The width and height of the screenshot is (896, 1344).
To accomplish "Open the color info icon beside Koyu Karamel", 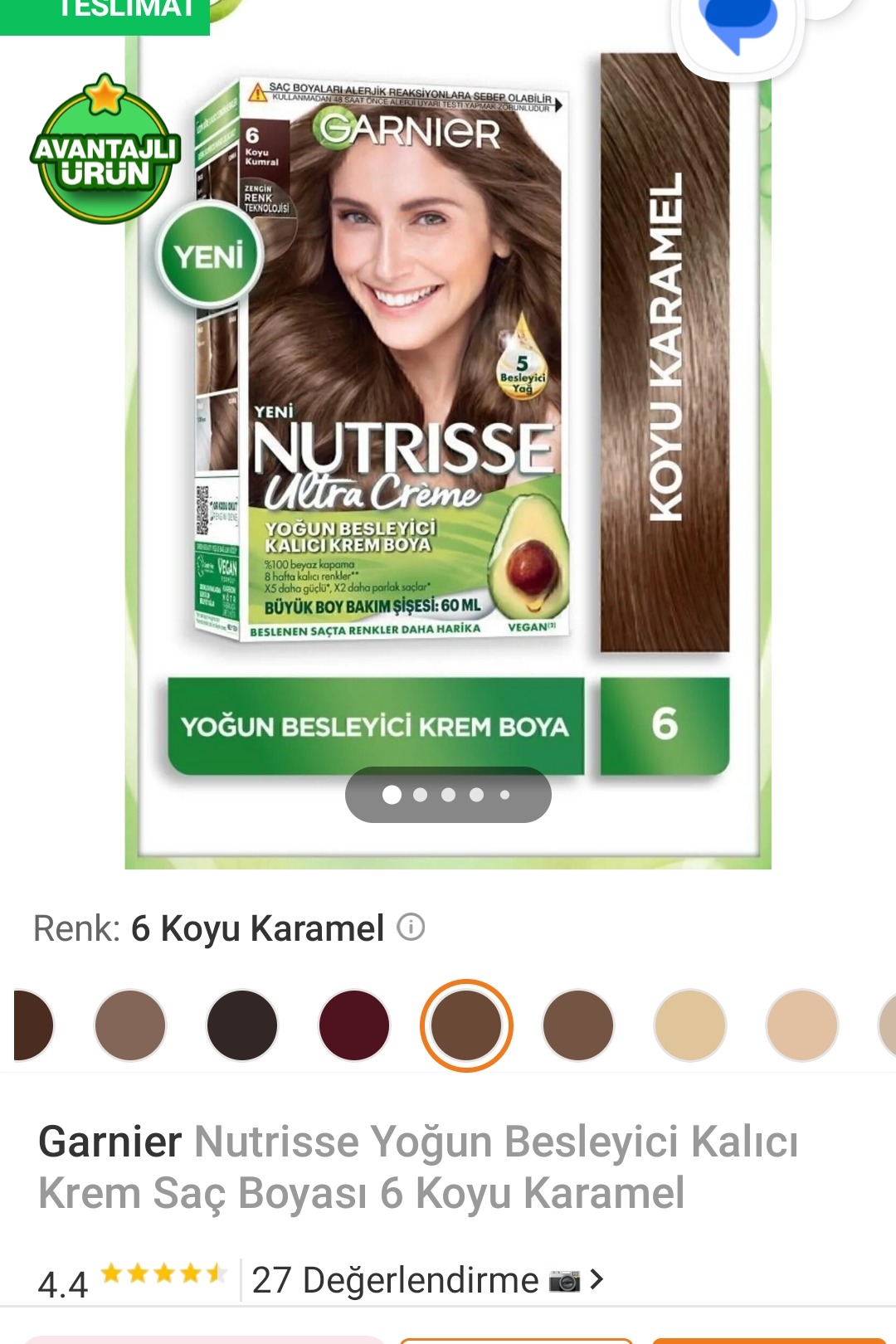I will (x=411, y=927).
